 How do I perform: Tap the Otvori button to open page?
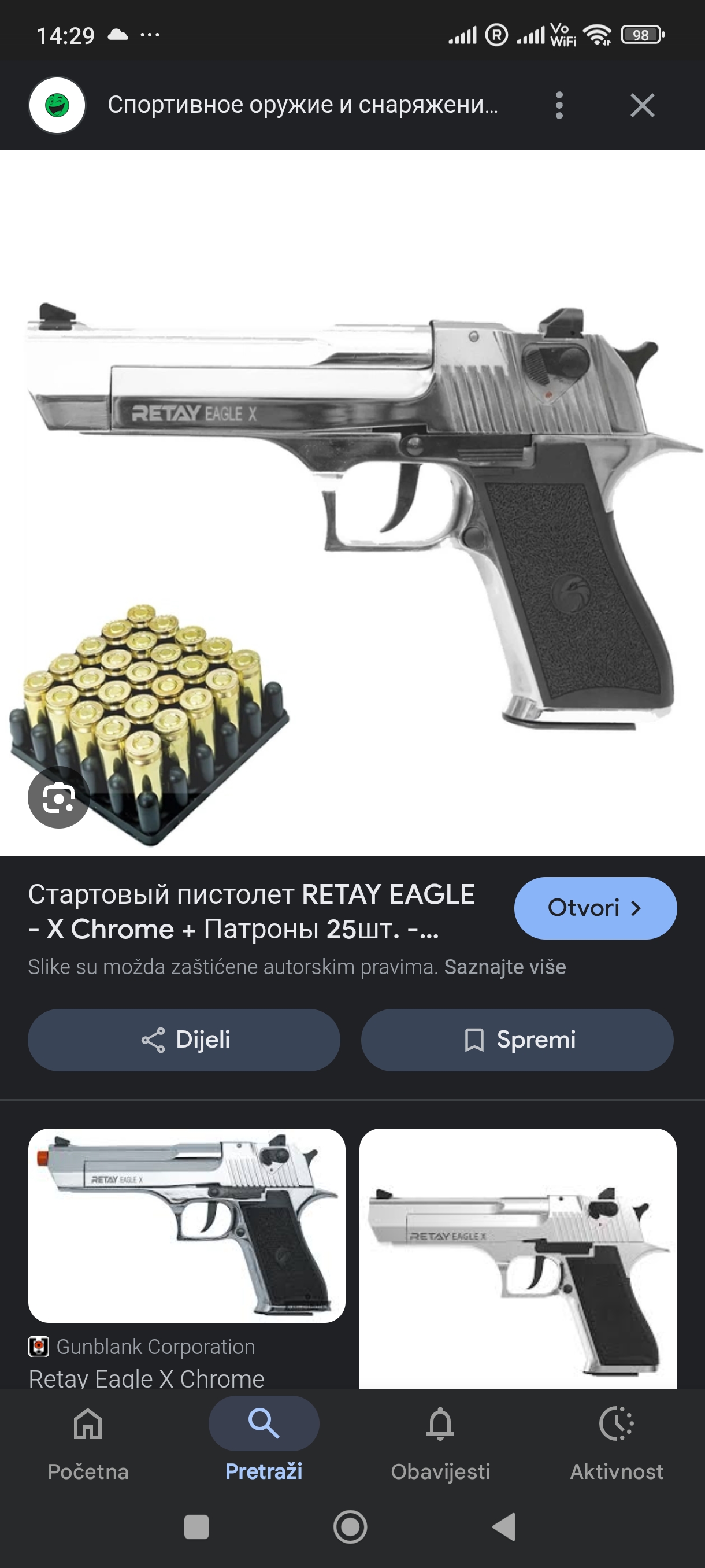coord(595,908)
